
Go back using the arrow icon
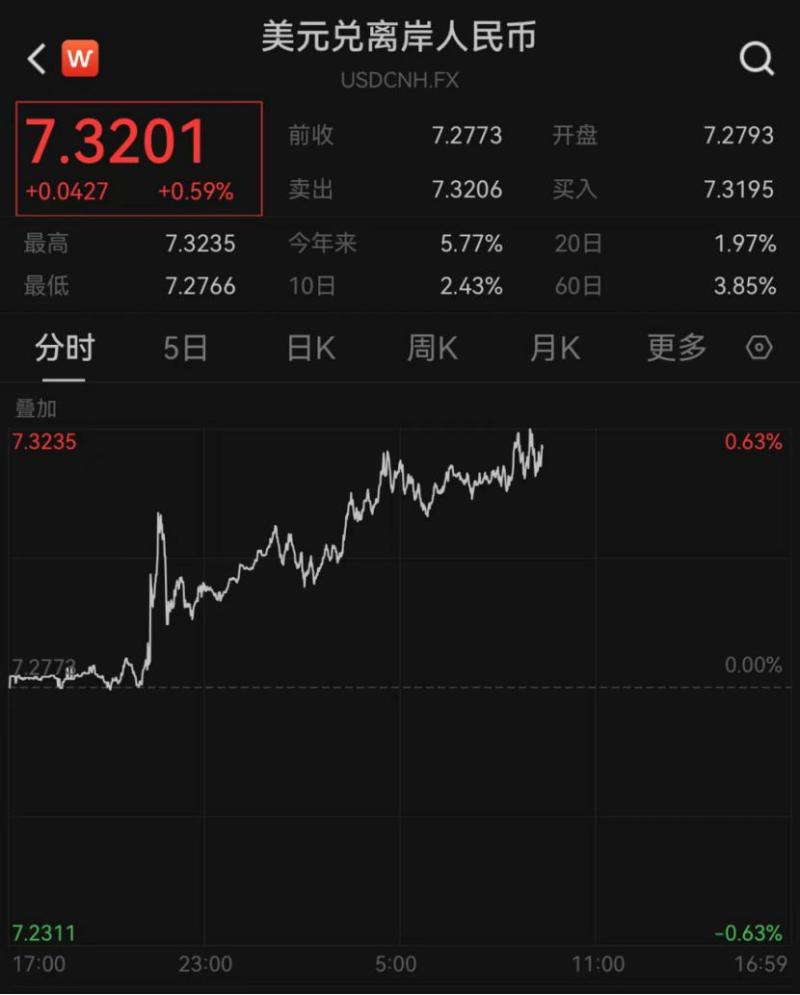pos(37,59)
